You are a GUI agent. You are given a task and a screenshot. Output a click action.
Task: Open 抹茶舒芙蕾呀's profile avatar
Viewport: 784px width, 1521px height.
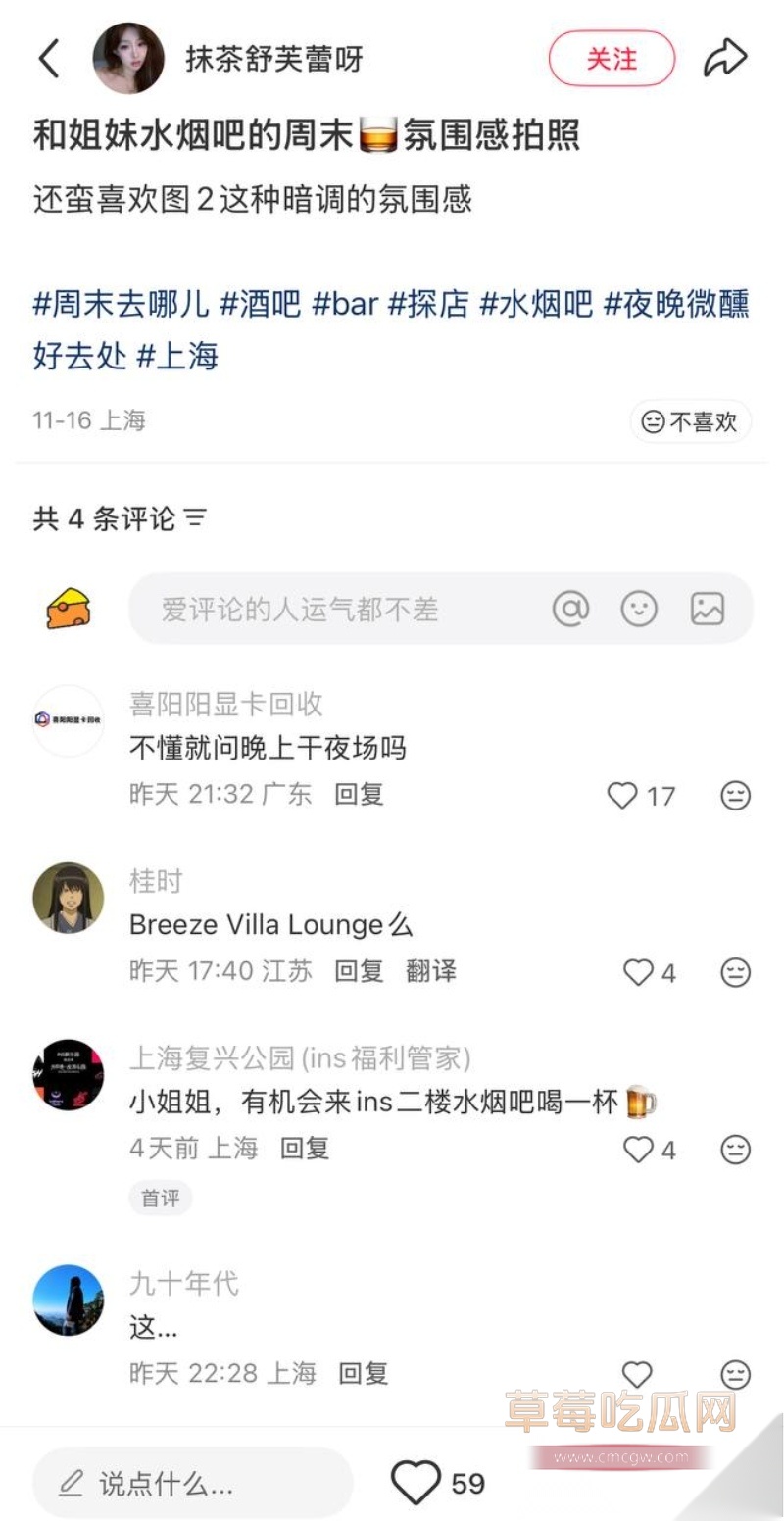128,57
